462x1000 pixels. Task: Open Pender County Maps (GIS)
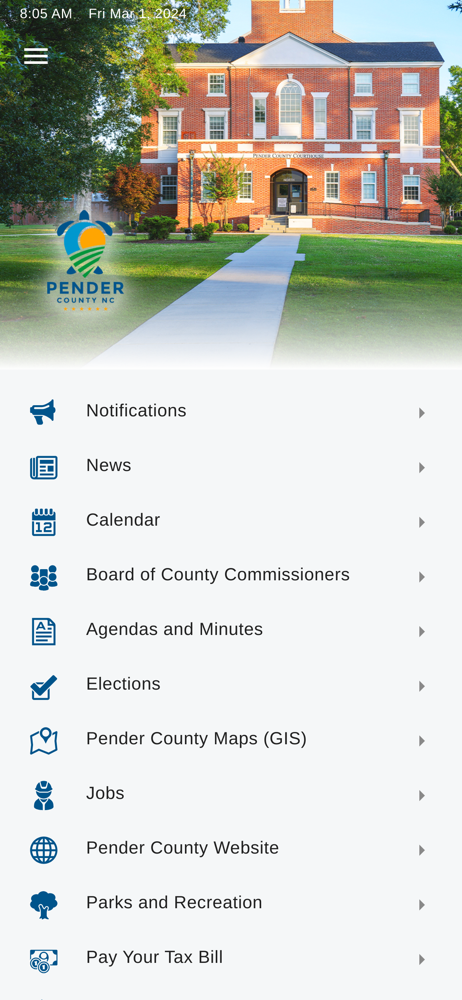231,740
